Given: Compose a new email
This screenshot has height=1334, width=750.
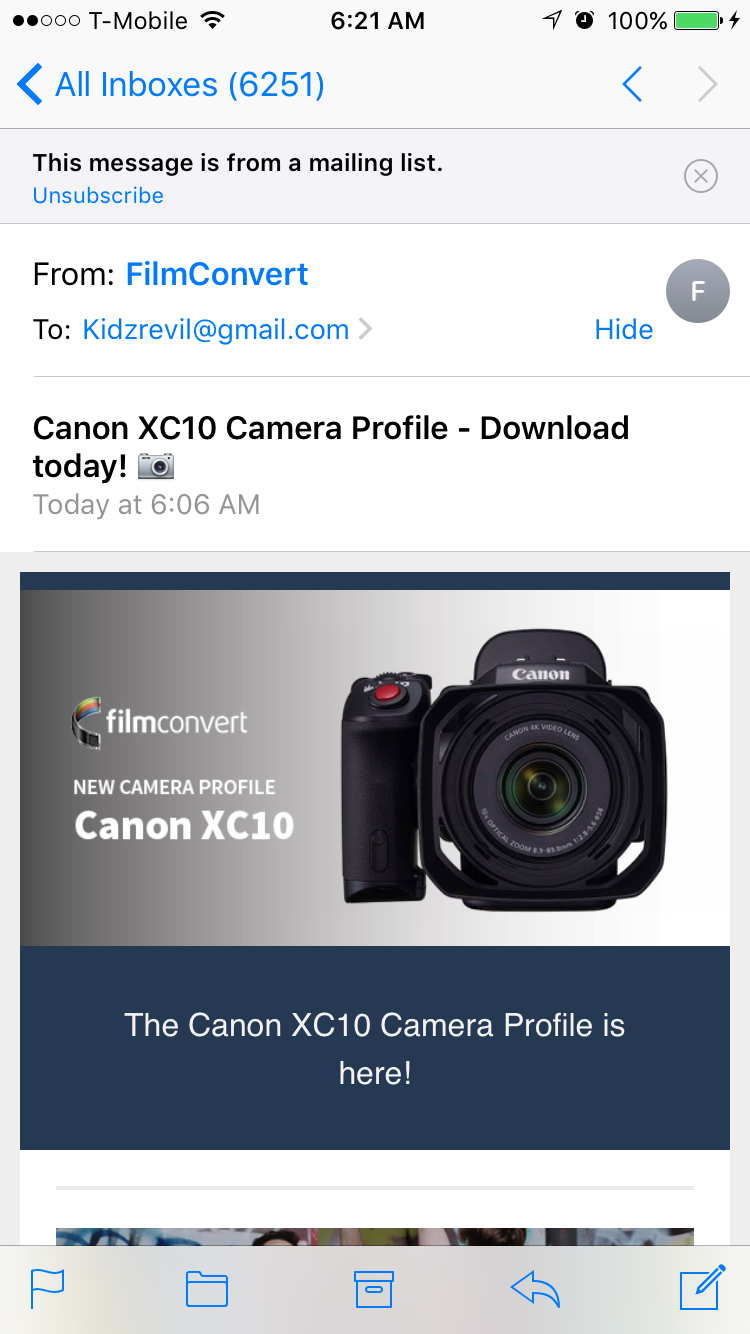Looking at the screenshot, I should (x=702, y=1287).
